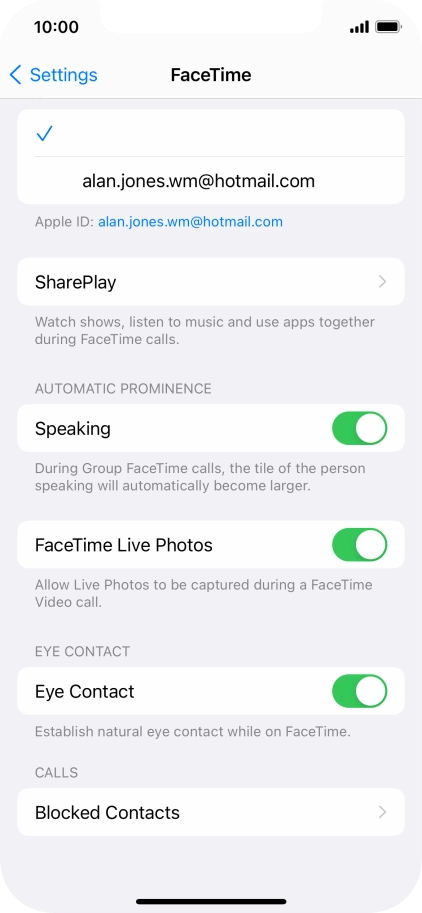Image resolution: width=422 pixels, height=913 pixels.
Task: Open Blocked Contacts list
Action: (x=211, y=812)
